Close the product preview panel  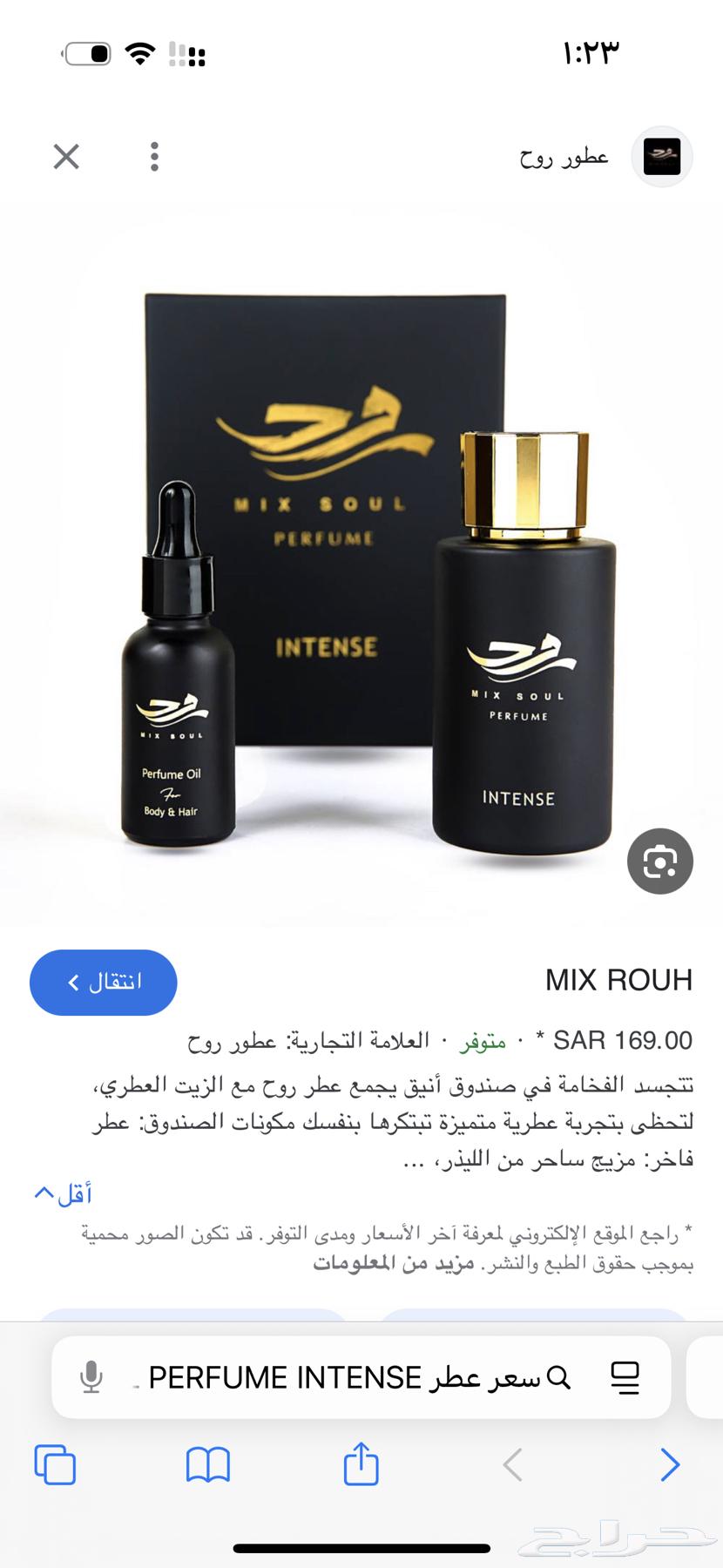[x=66, y=157]
